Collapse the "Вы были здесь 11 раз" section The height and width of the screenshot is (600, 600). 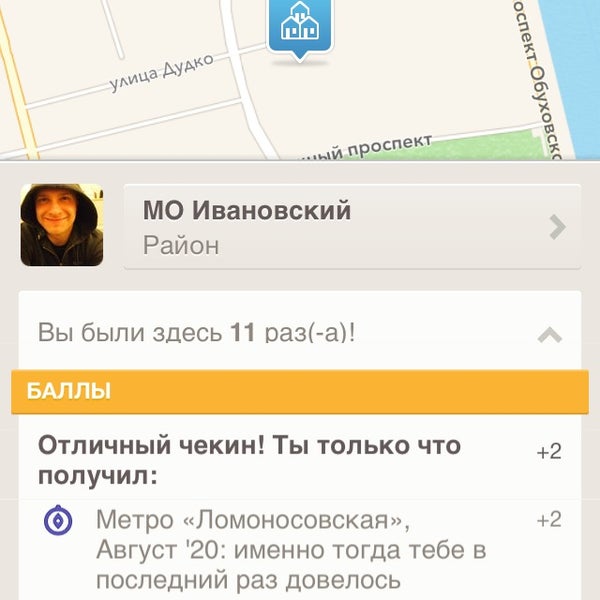(x=549, y=335)
